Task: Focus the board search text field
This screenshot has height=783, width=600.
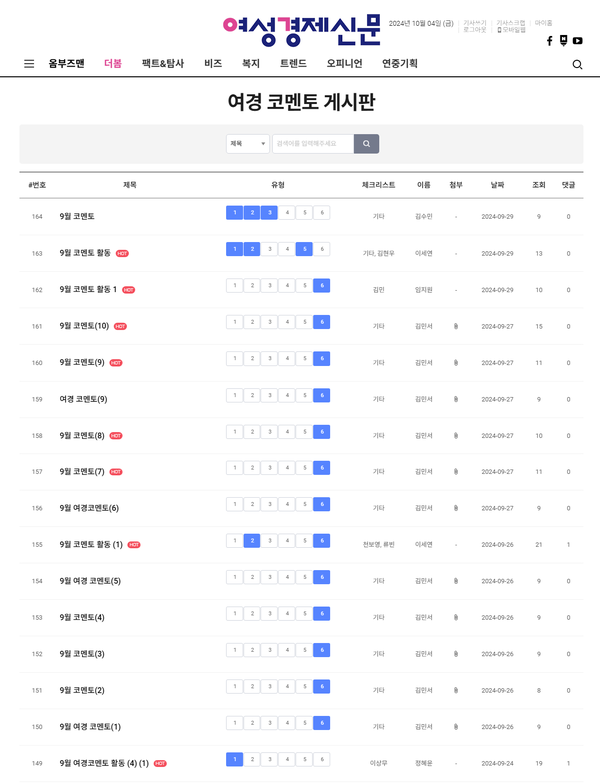Action: click(x=312, y=144)
